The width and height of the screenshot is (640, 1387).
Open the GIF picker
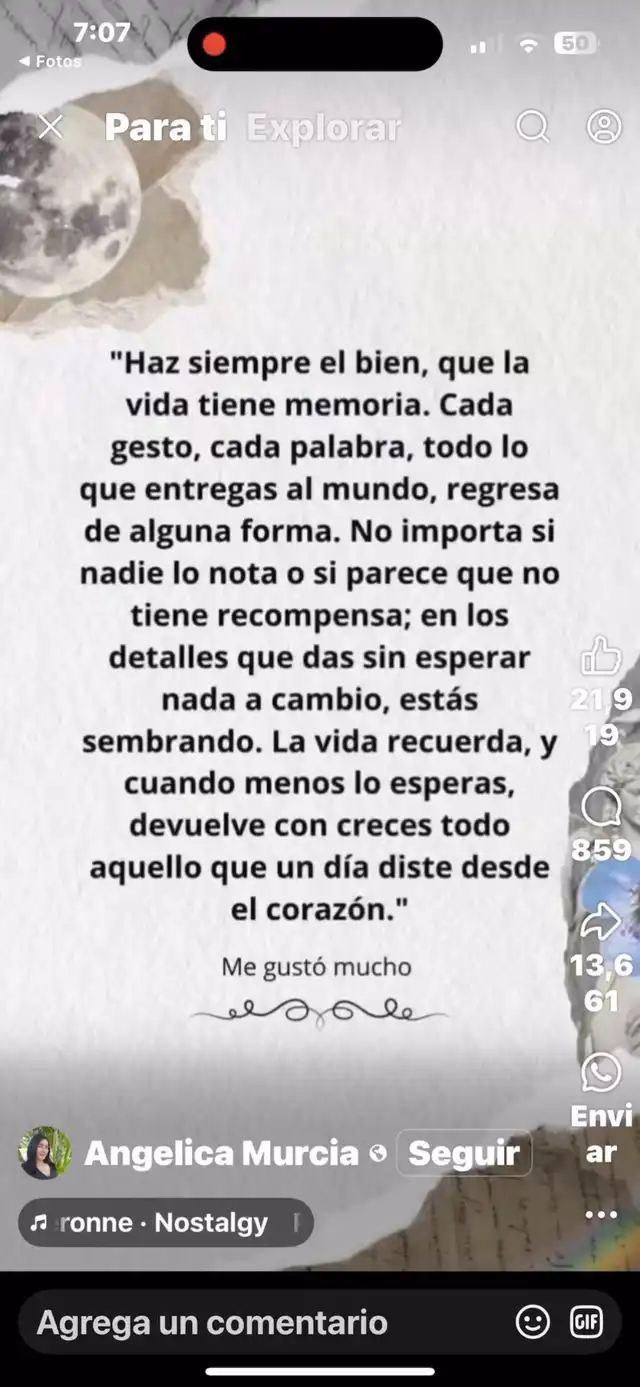pyautogui.click(x=586, y=1322)
